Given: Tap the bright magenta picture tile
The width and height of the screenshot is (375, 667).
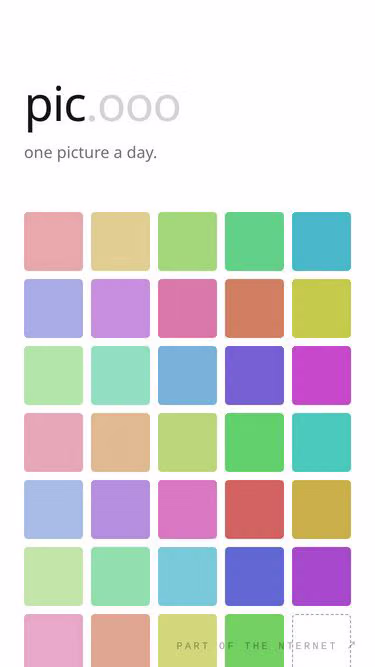Looking at the screenshot, I should [x=321, y=375].
